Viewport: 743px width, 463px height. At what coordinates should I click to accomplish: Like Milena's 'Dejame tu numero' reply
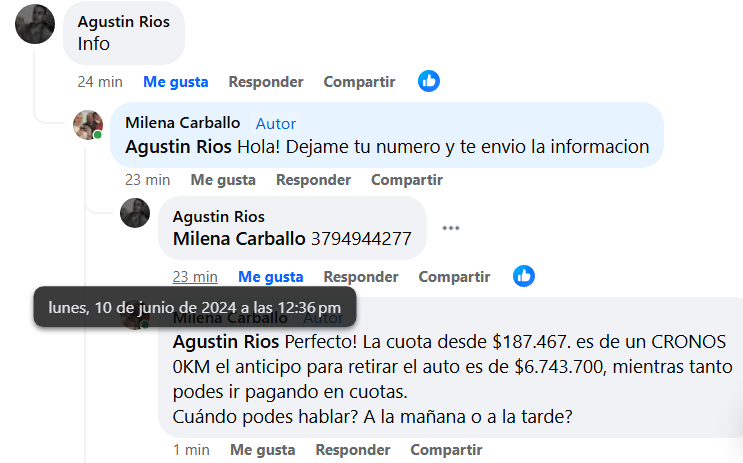tap(223, 180)
